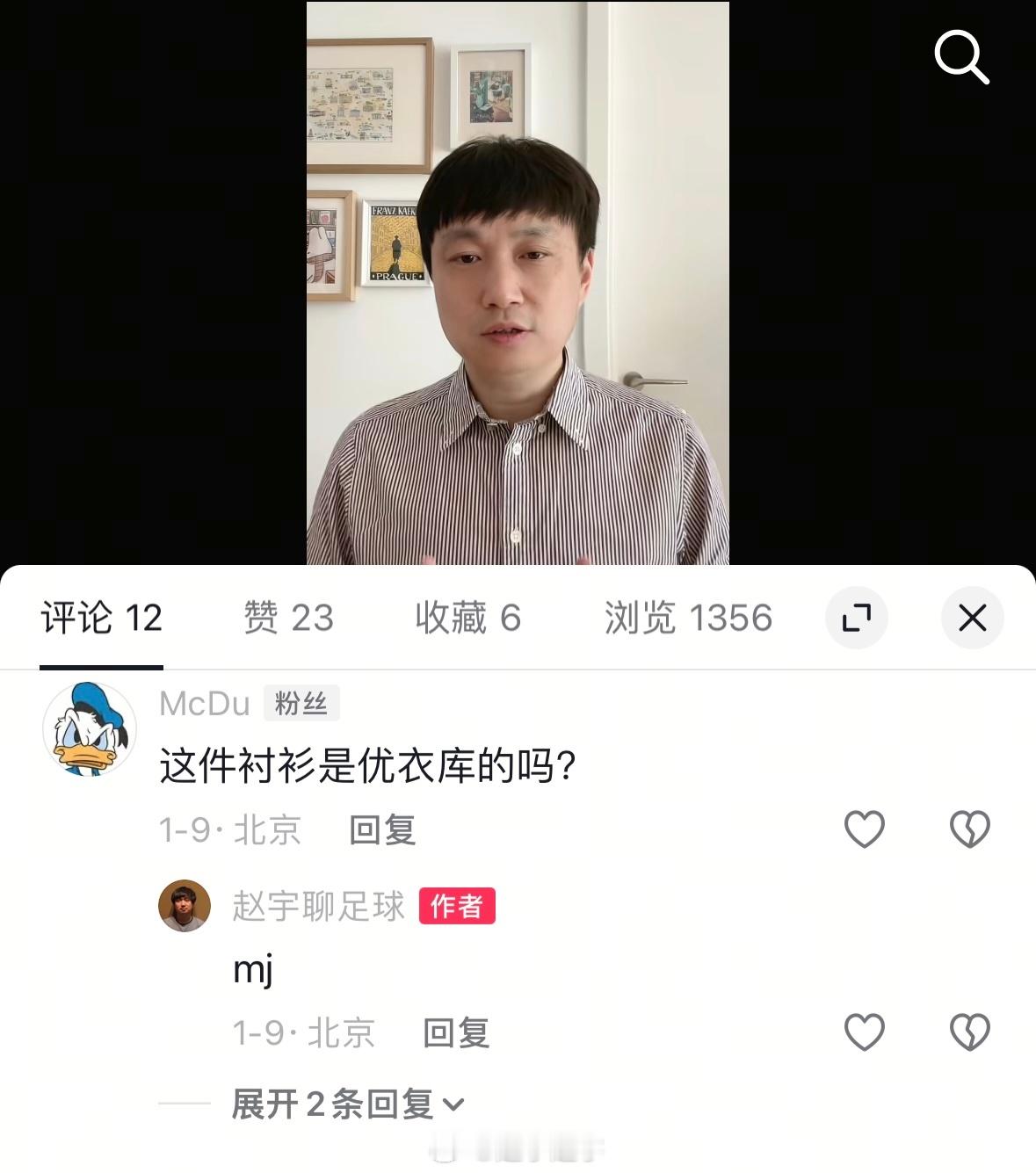The image size is (1036, 1173).
Task: Close the comments panel
Action: click(x=972, y=618)
